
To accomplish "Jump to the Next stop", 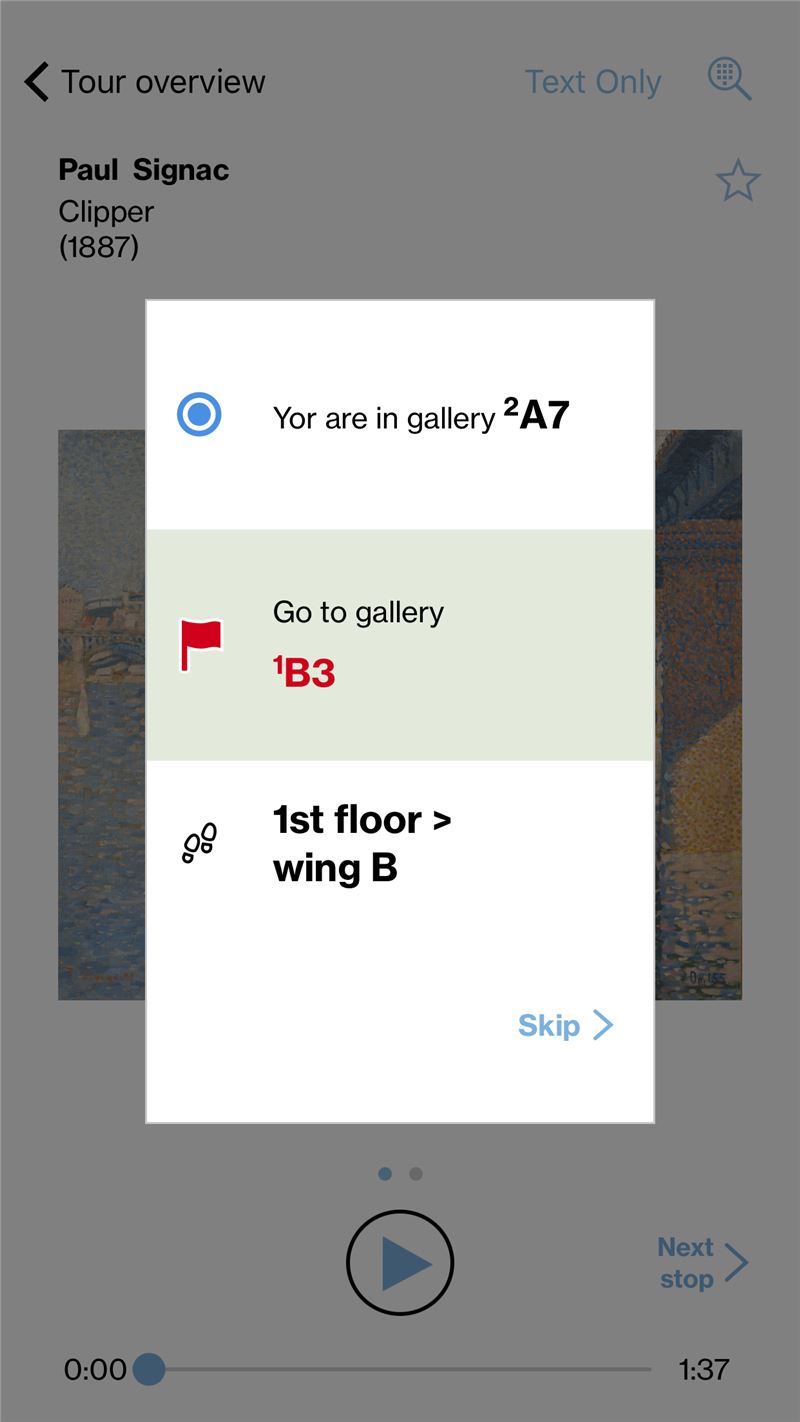I will (703, 1263).
